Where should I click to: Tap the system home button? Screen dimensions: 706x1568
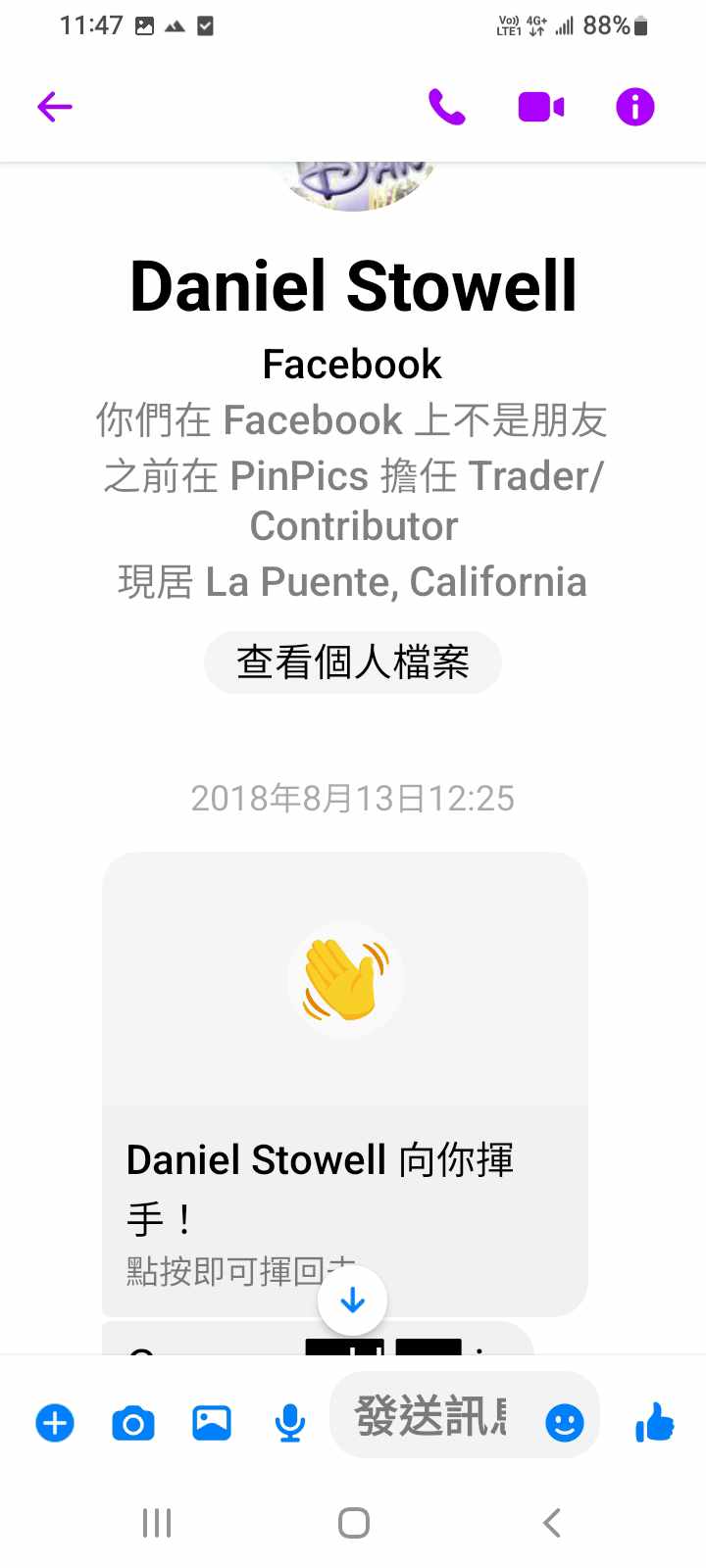point(353,1523)
